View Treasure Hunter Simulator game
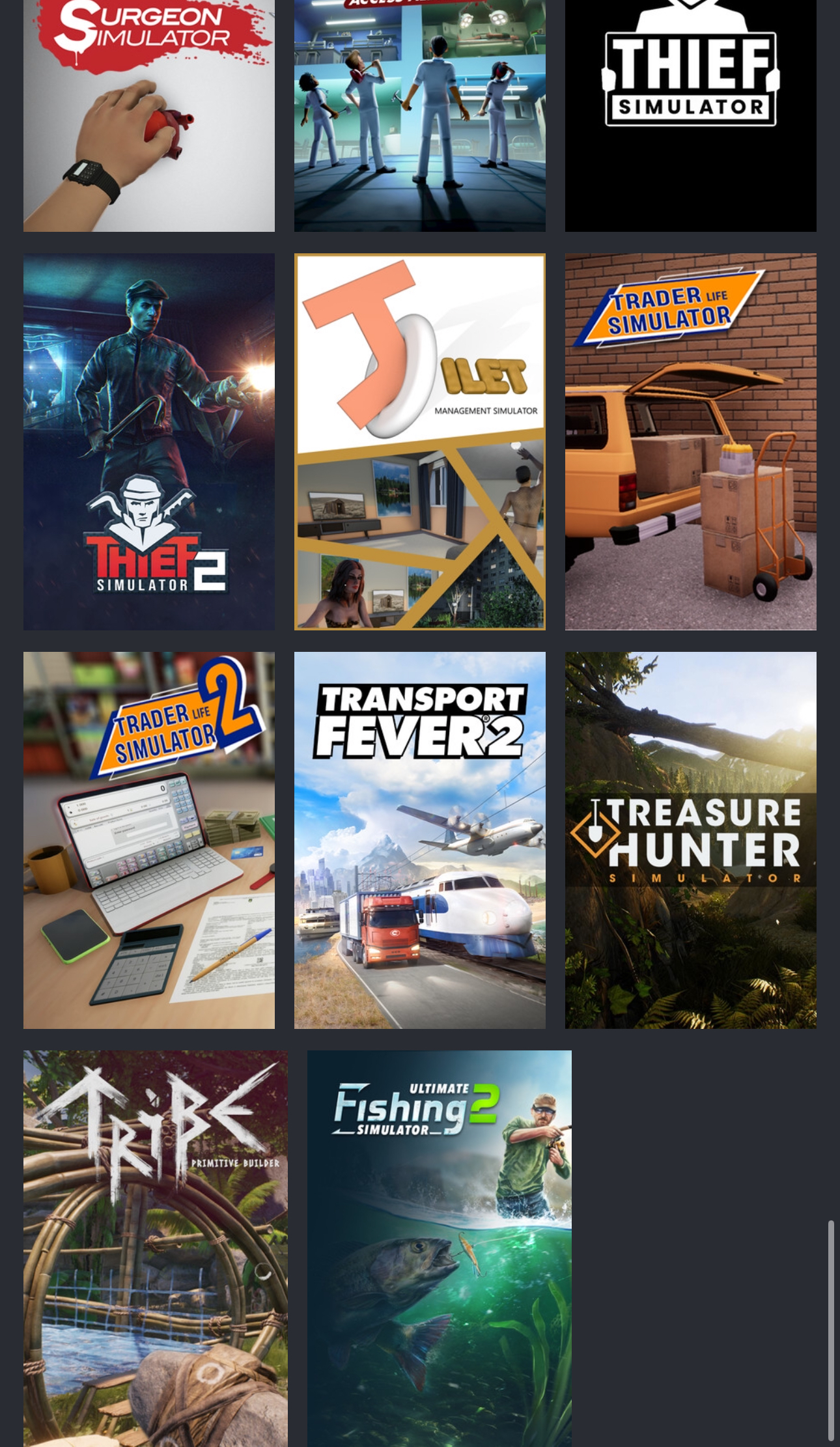This screenshot has width=840, height=1447. pos(690,840)
